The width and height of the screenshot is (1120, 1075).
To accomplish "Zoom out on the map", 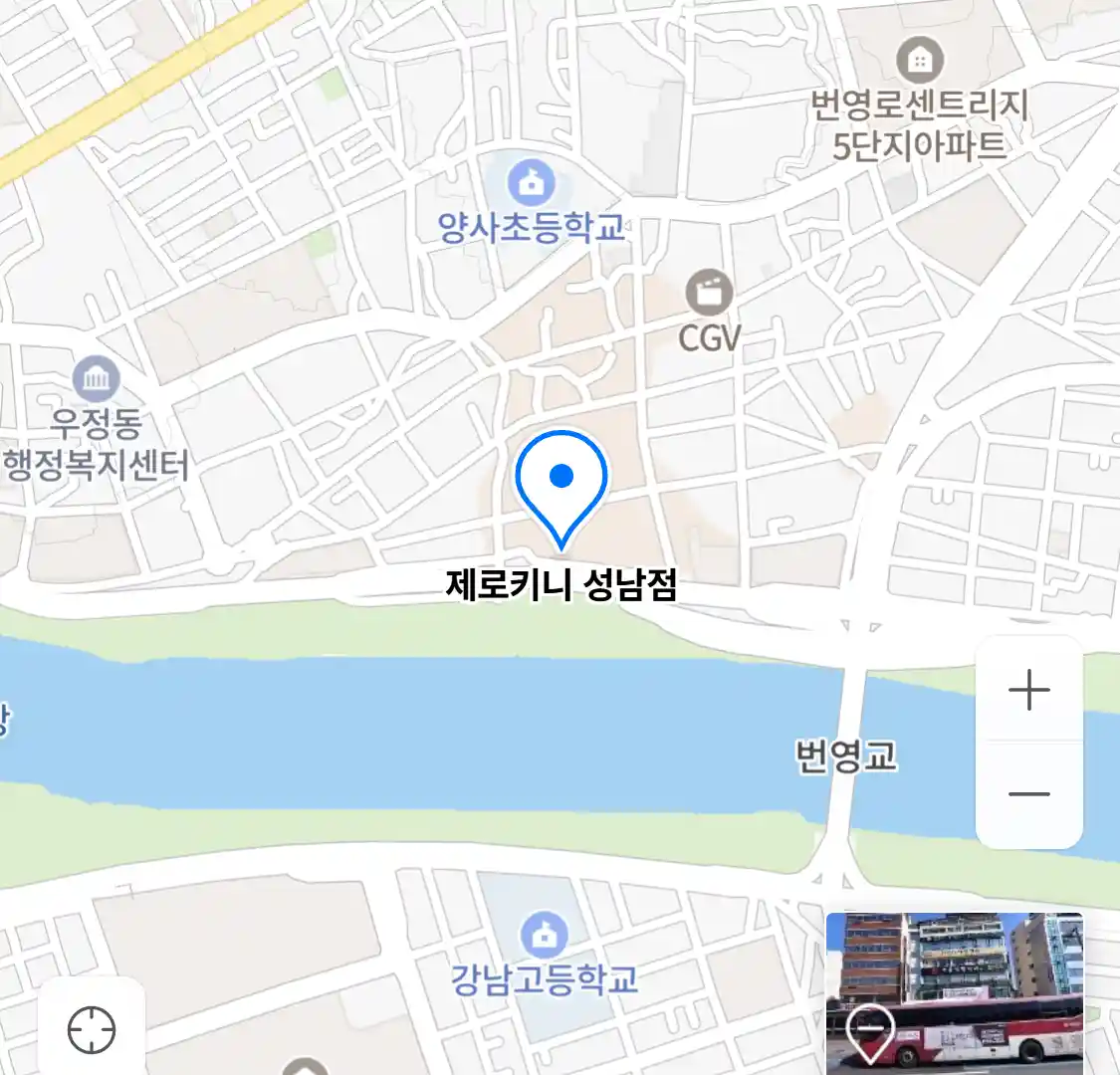I will click(x=1028, y=794).
